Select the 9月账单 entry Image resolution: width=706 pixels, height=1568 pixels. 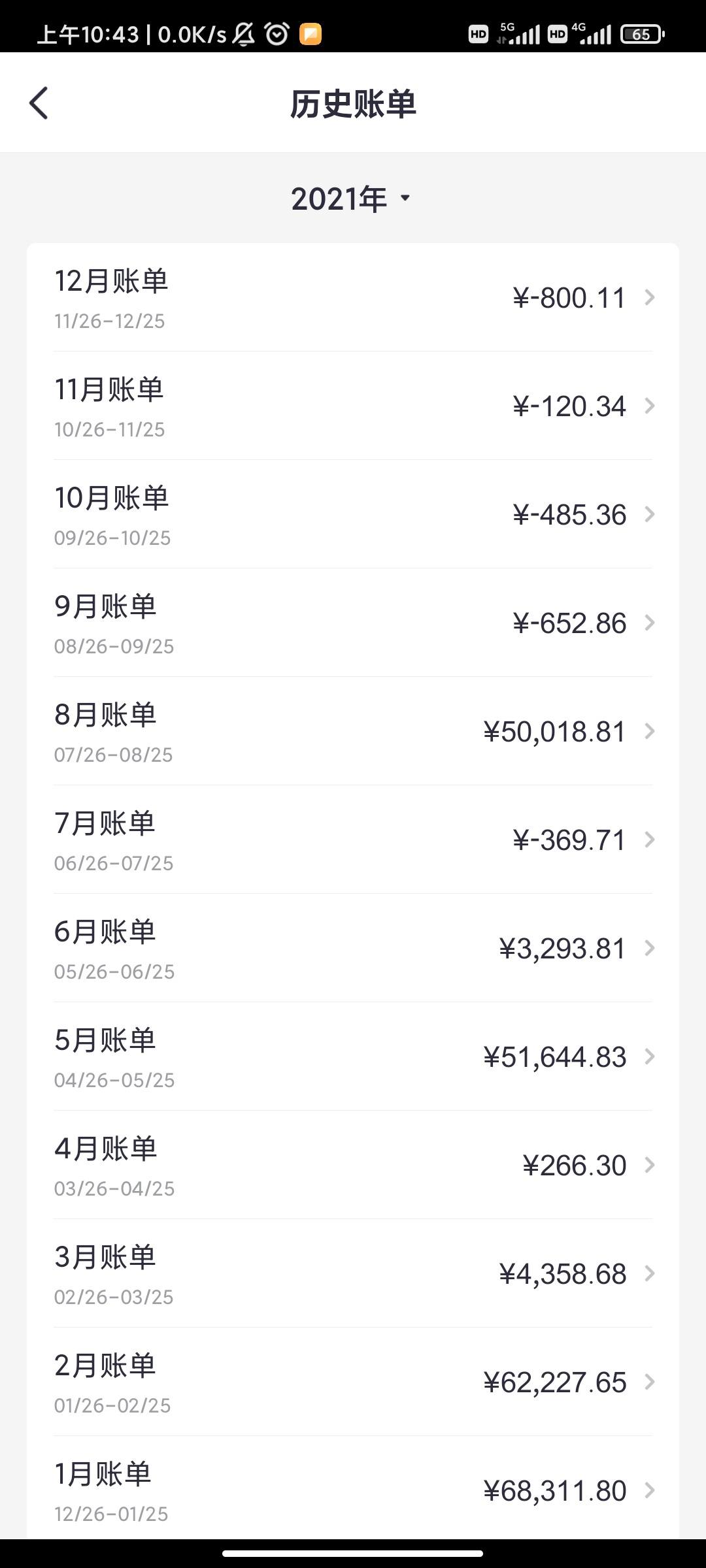(353, 623)
